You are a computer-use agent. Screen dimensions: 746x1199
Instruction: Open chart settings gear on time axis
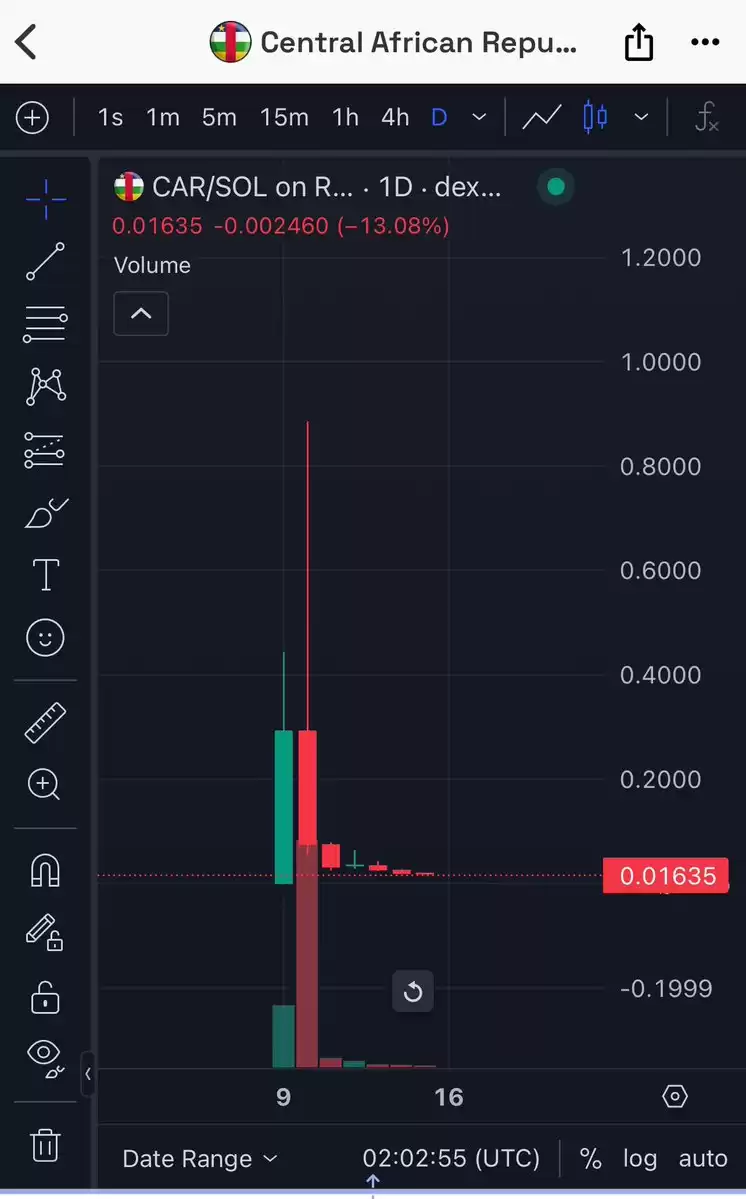(675, 1097)
